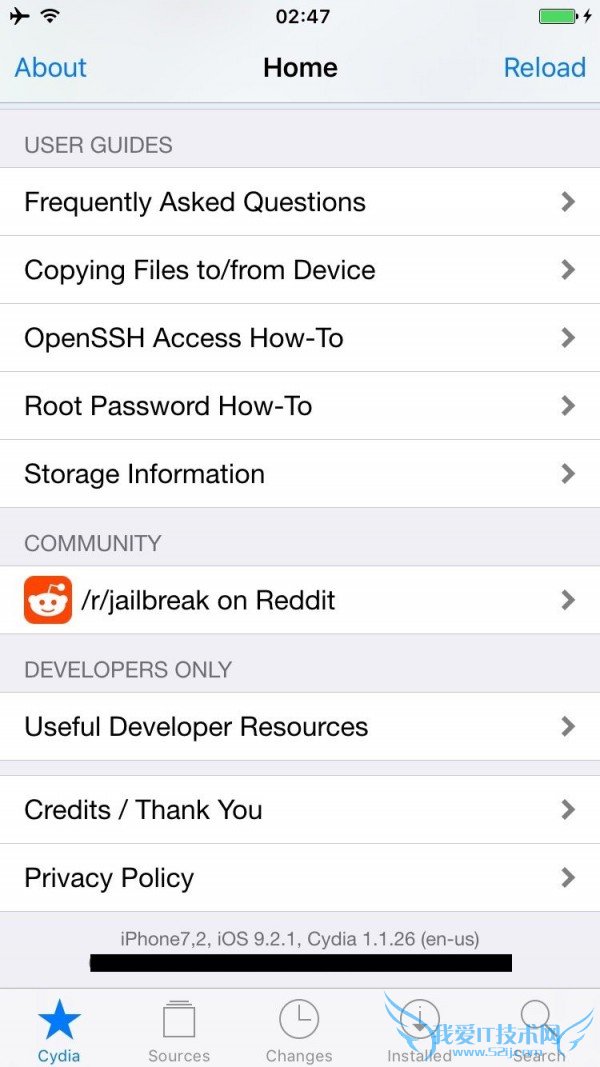Select the Cydia tab

tap(59, 1030)
